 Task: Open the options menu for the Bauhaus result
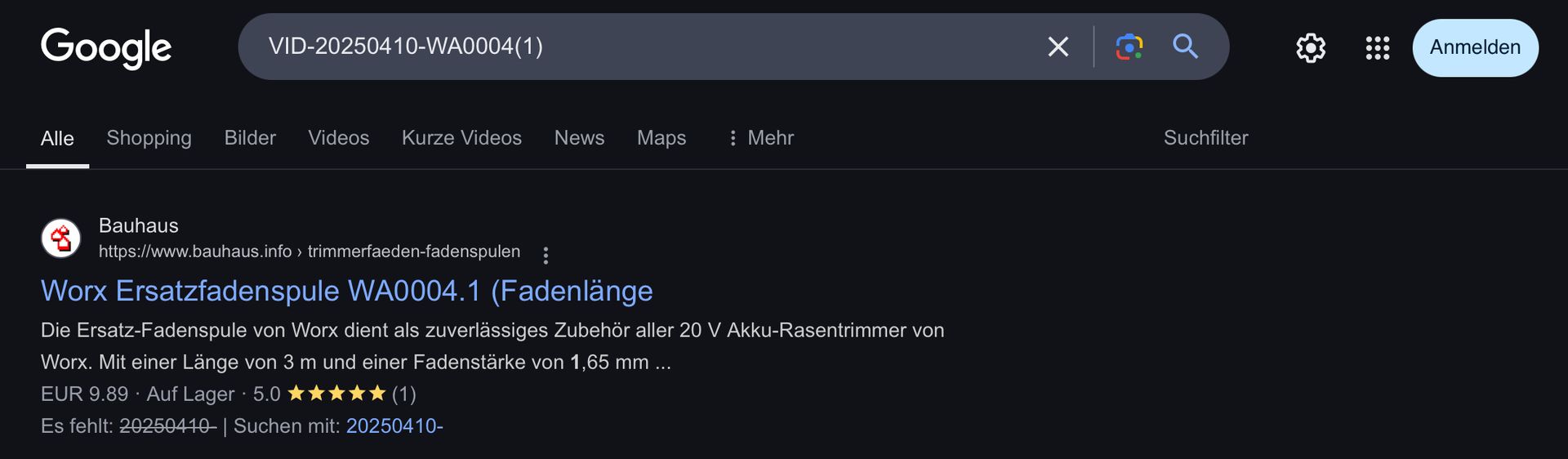click(546, 256)
